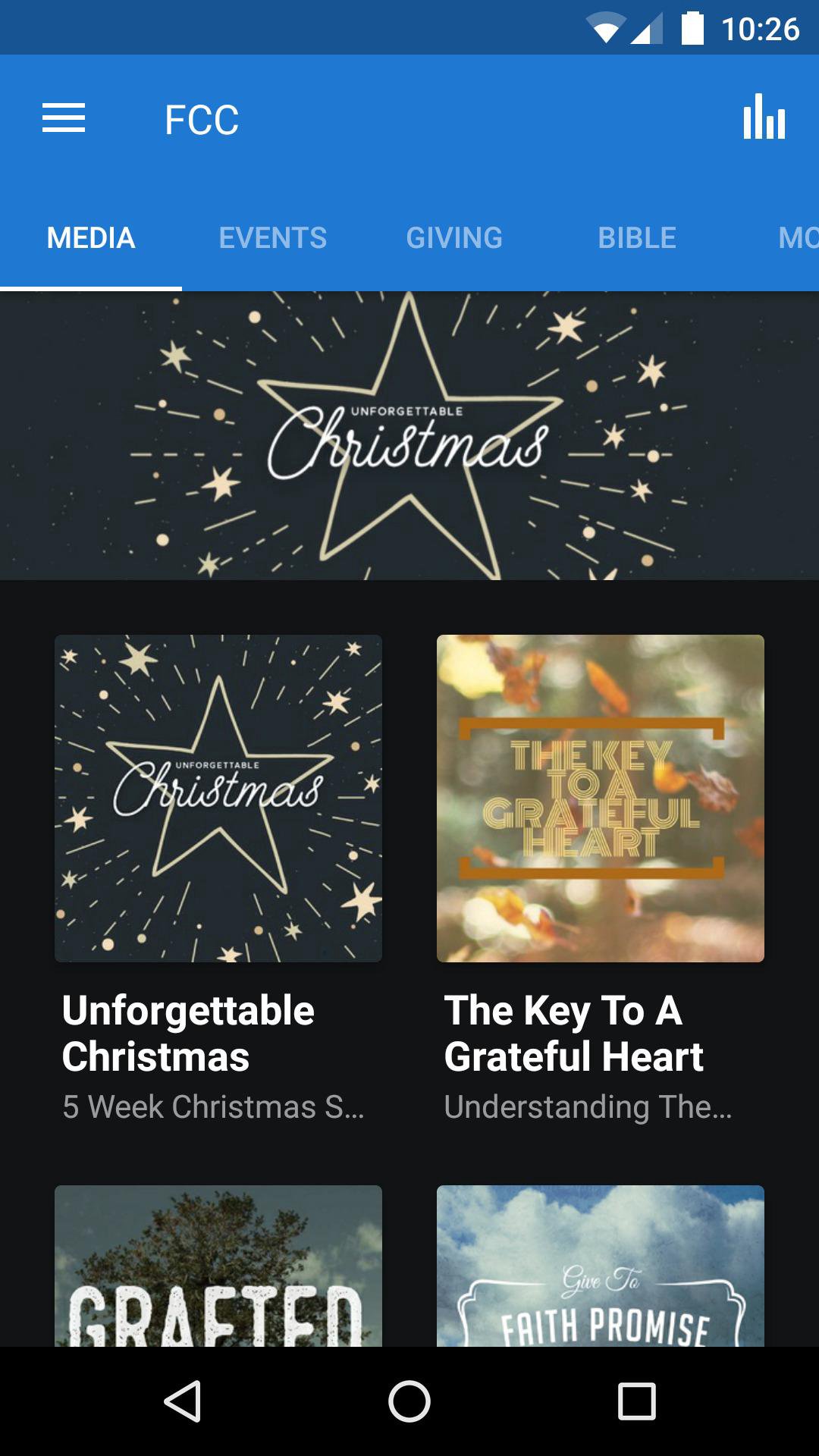Open the hamburger navigation drawer
The image size is (819, 1456).
point(64,119)
